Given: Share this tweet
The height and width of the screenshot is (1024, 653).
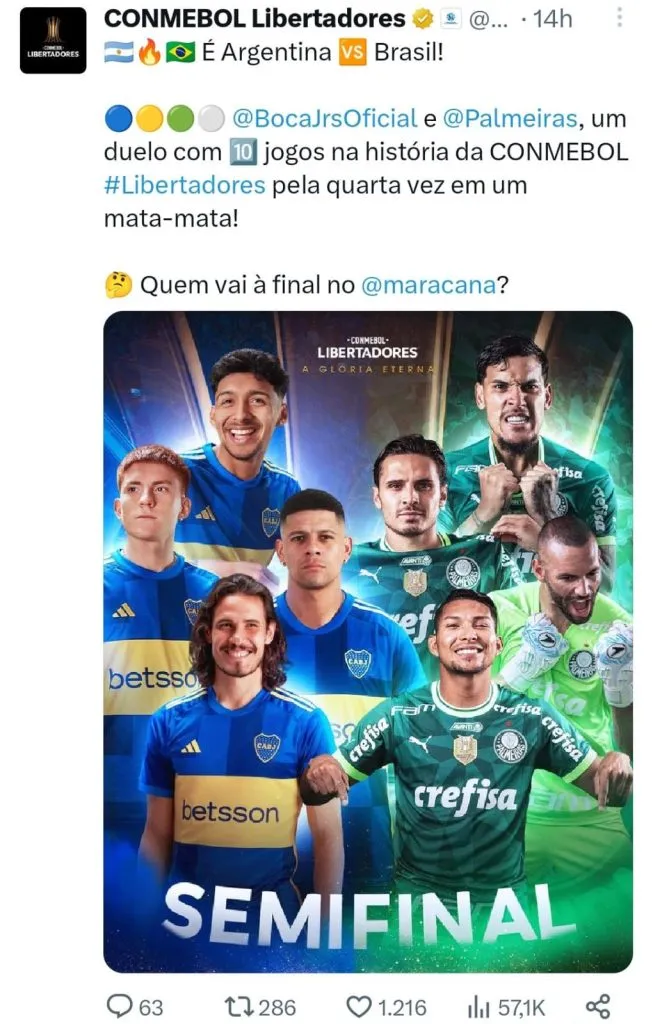Looking at the screenshot, I should pos(597,1006).
